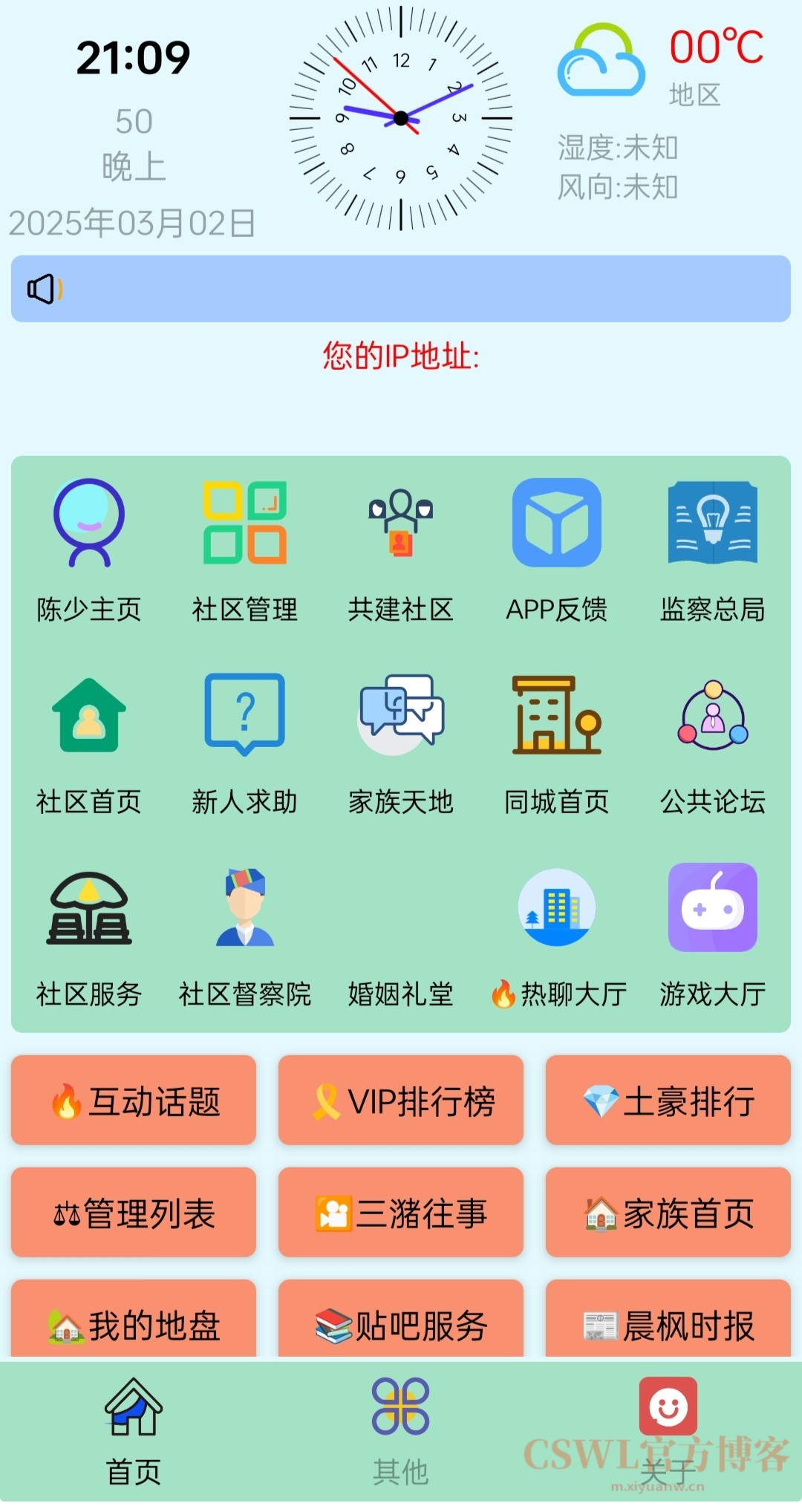Enter 家族天地
This screenshot has height=1512, width=802.
coord(401,743)
